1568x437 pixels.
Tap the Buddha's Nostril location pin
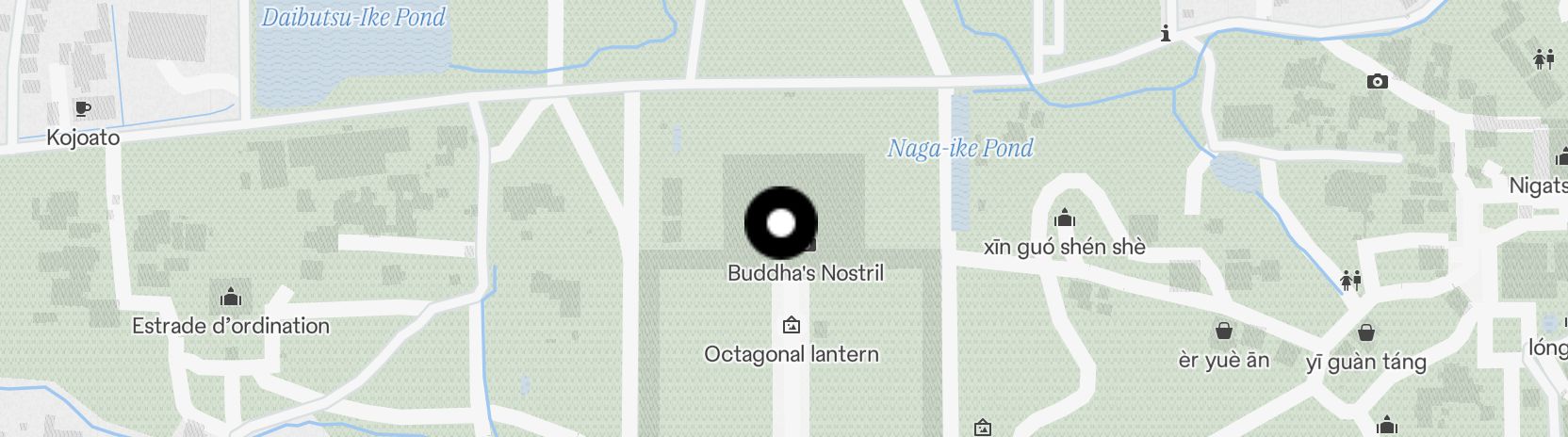pyautogui.click(x=781, y=223)
